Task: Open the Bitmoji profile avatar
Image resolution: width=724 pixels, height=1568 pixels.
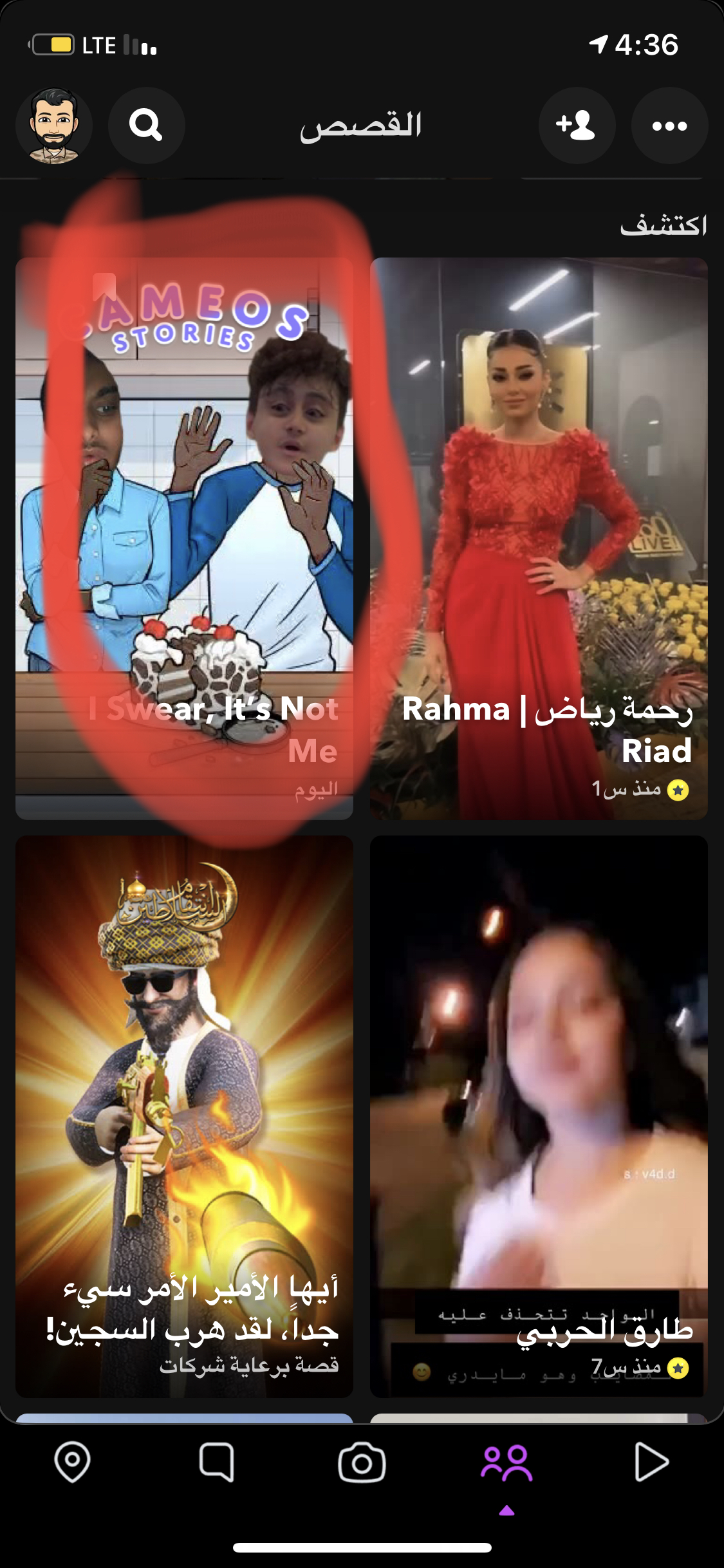Action: click(54, 126)
